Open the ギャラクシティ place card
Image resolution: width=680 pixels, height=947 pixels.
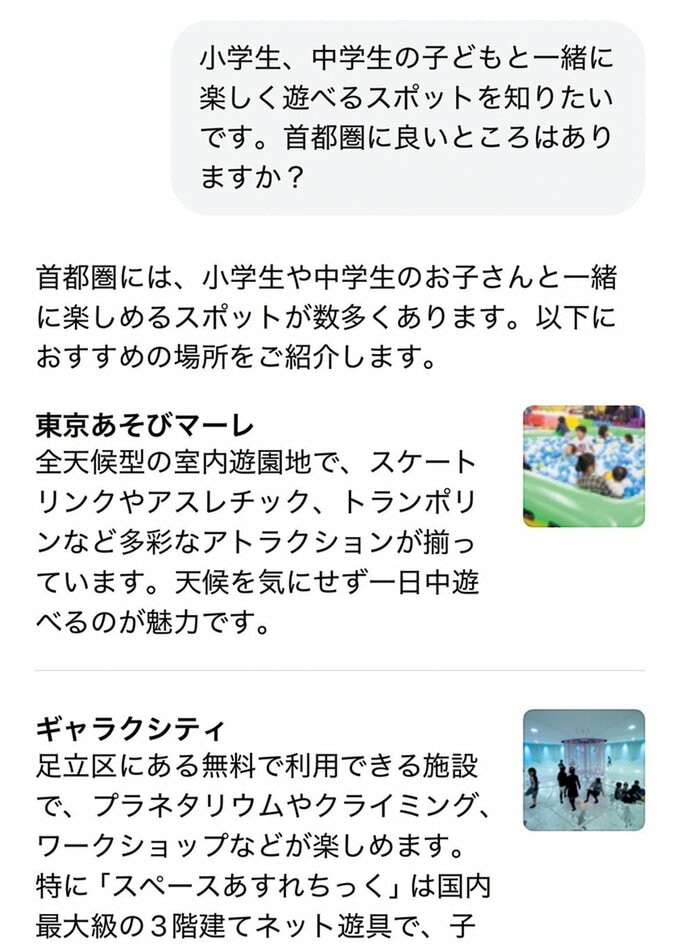(x=130, y=728)
